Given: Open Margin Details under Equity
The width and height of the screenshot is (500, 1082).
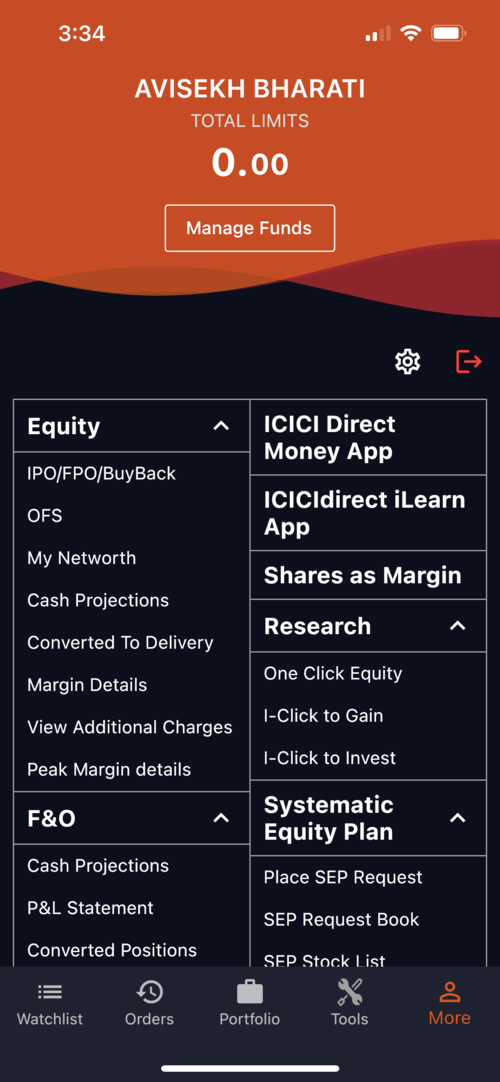Looking at the screenshot, I should tap(87, 685).
